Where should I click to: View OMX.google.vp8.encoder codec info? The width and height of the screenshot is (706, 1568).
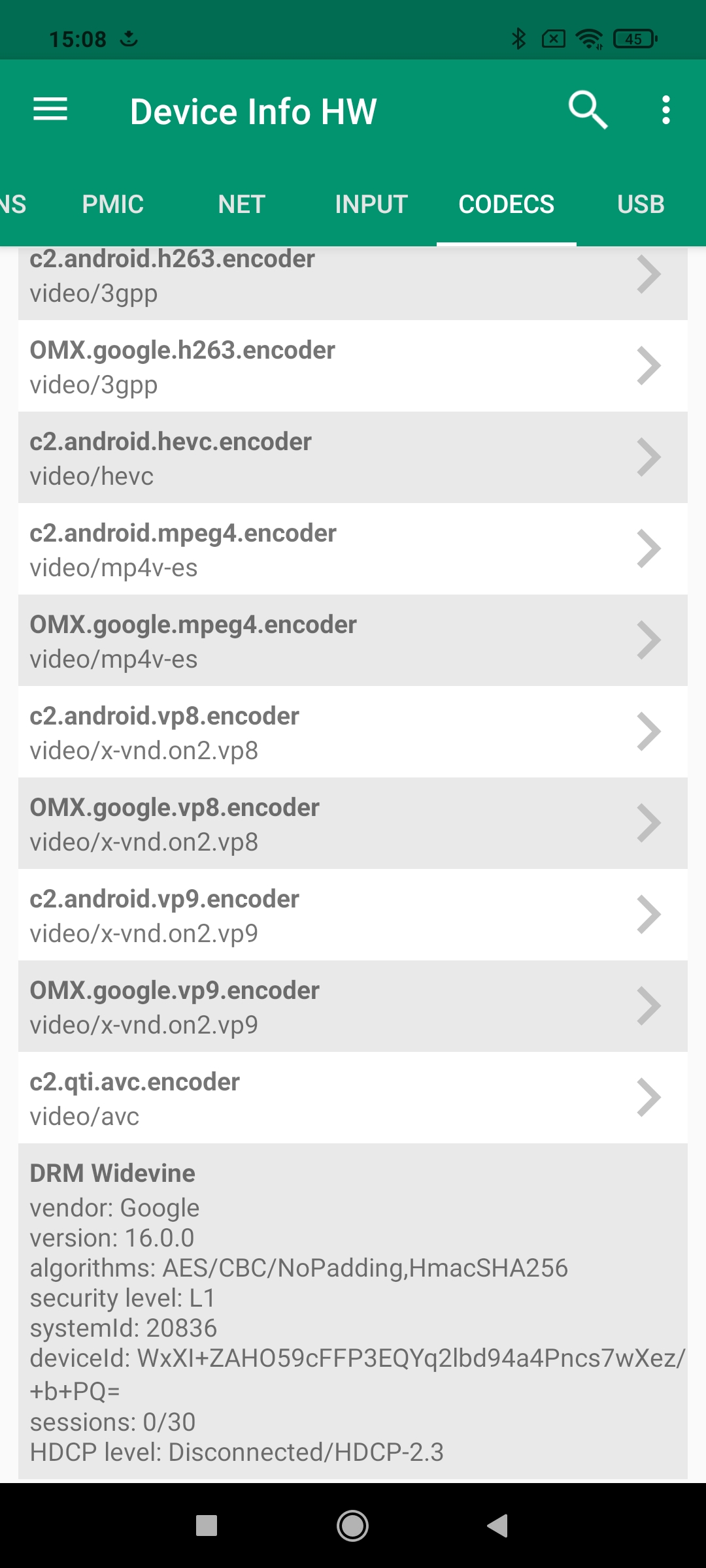tap(353, 823)
